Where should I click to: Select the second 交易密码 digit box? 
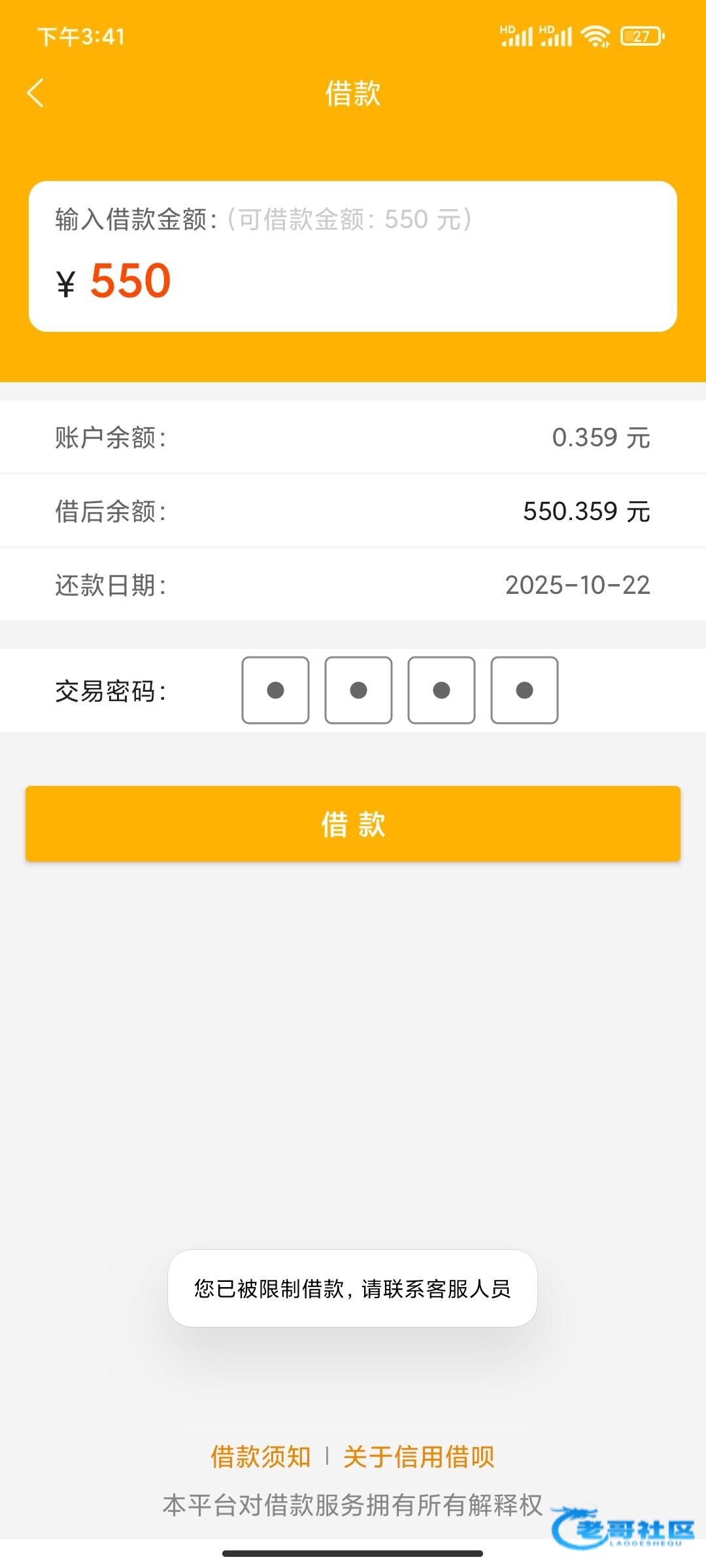tap(358, 691)
